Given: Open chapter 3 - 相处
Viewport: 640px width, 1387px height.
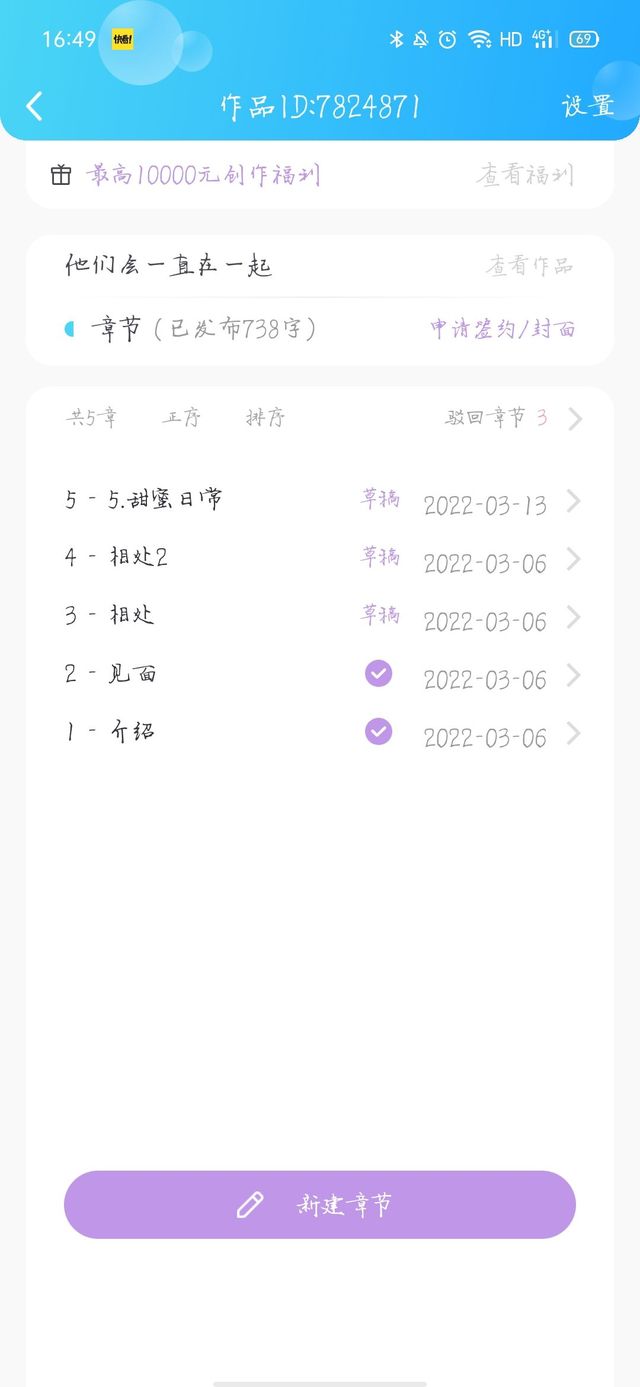Looking at the screenshot, I should pyautogui.click(x=320, y=617).
